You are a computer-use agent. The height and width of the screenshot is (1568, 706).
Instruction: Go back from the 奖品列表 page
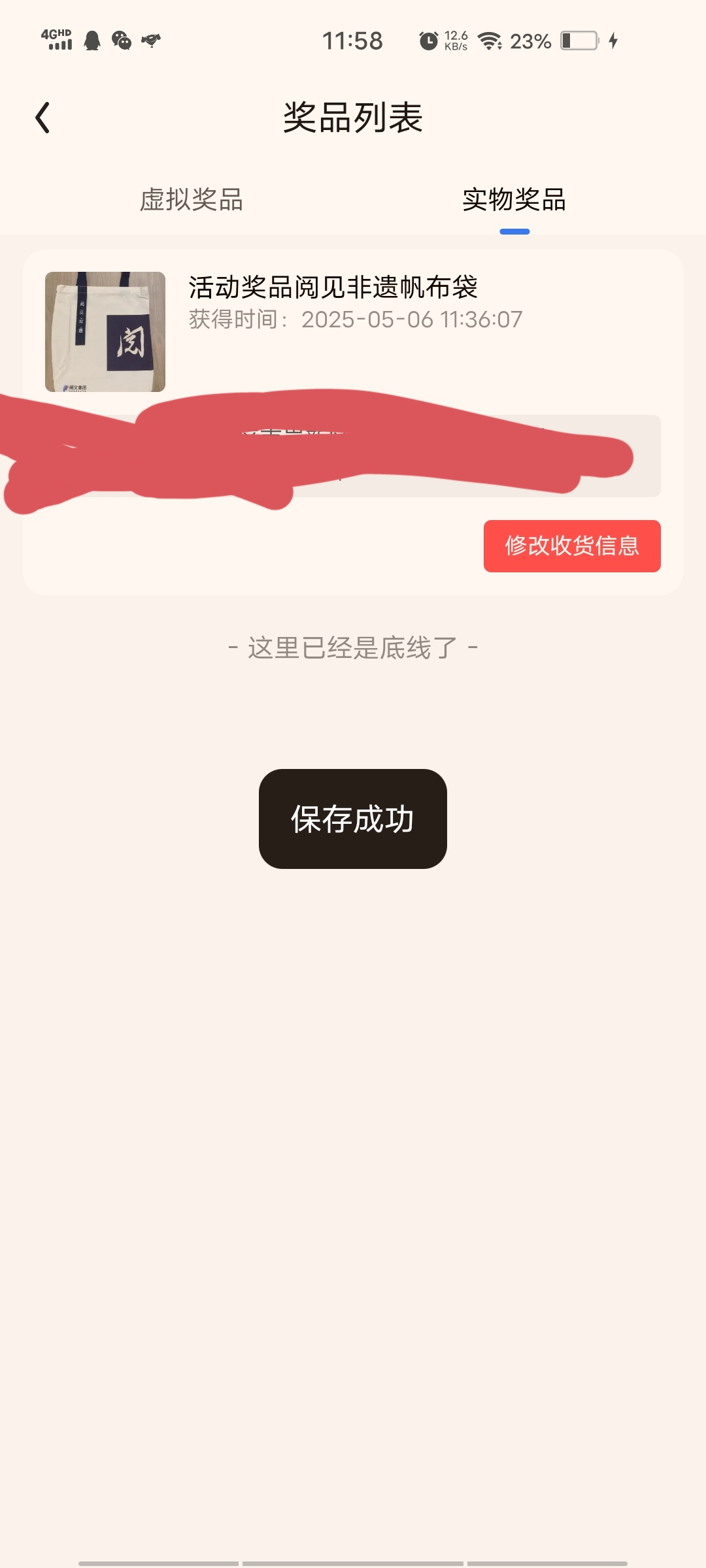(43, 118)
